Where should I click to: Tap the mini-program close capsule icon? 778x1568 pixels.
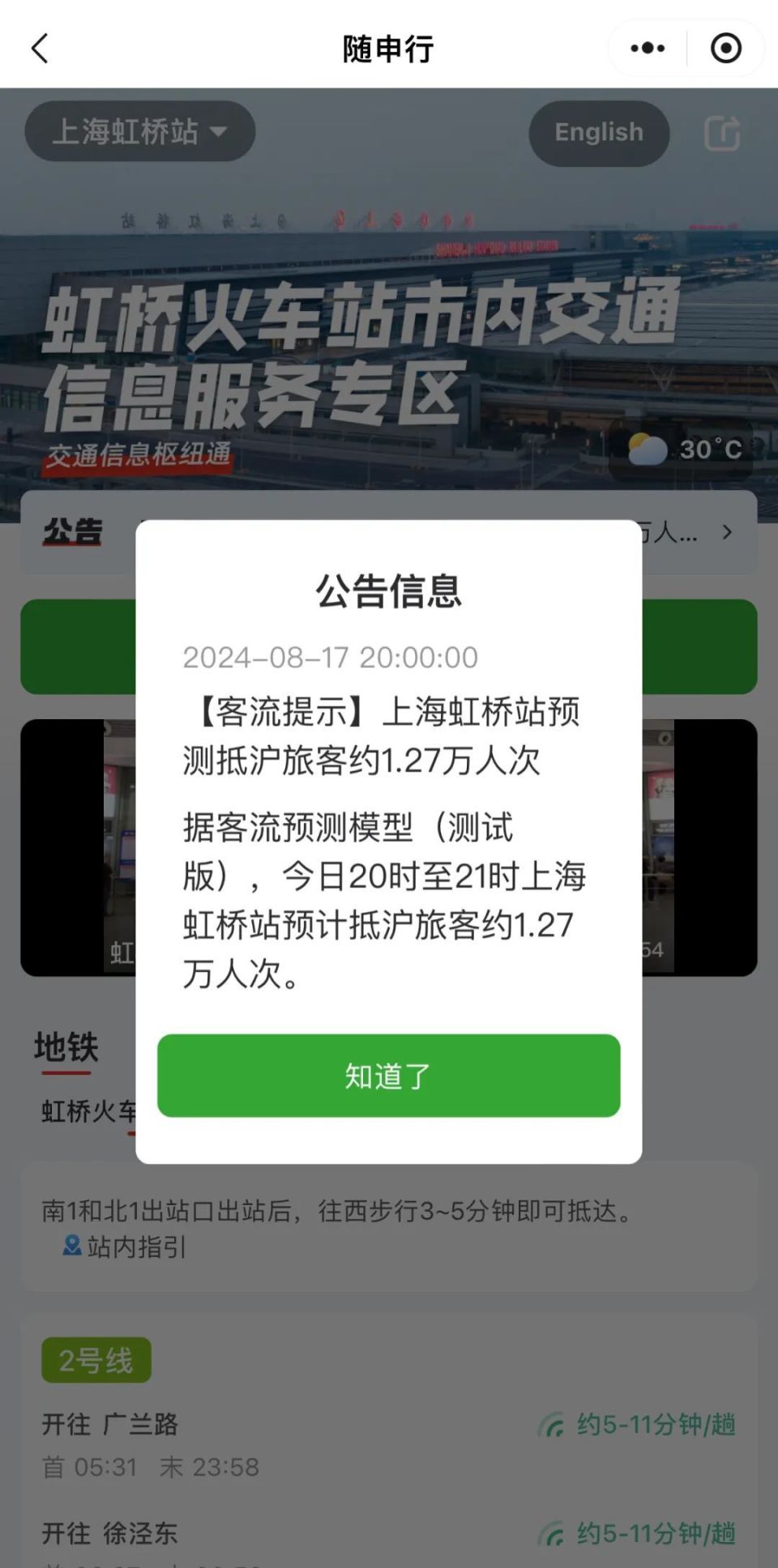pos(729,49)
